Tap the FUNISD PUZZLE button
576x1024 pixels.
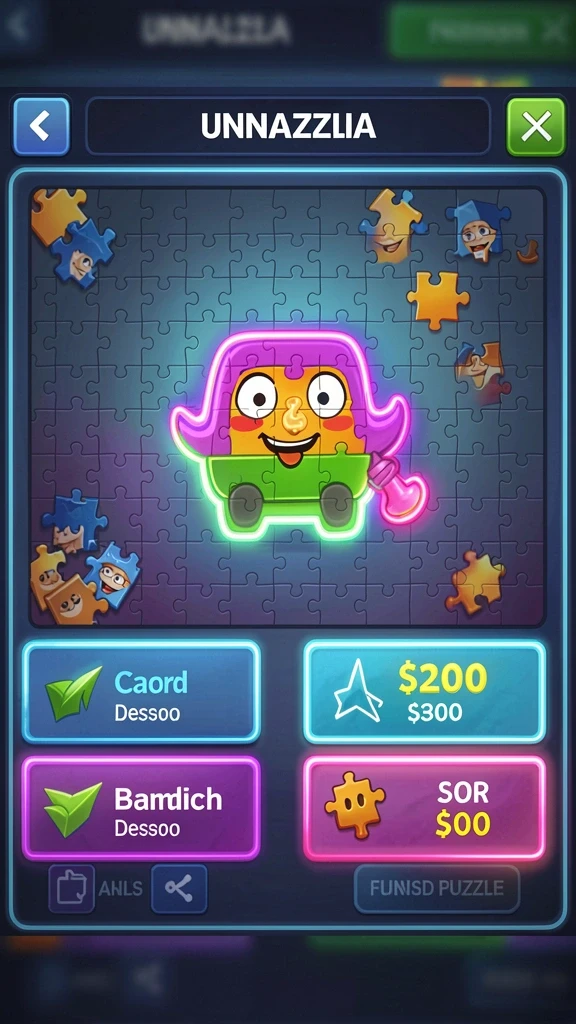(x=437, y=889)
